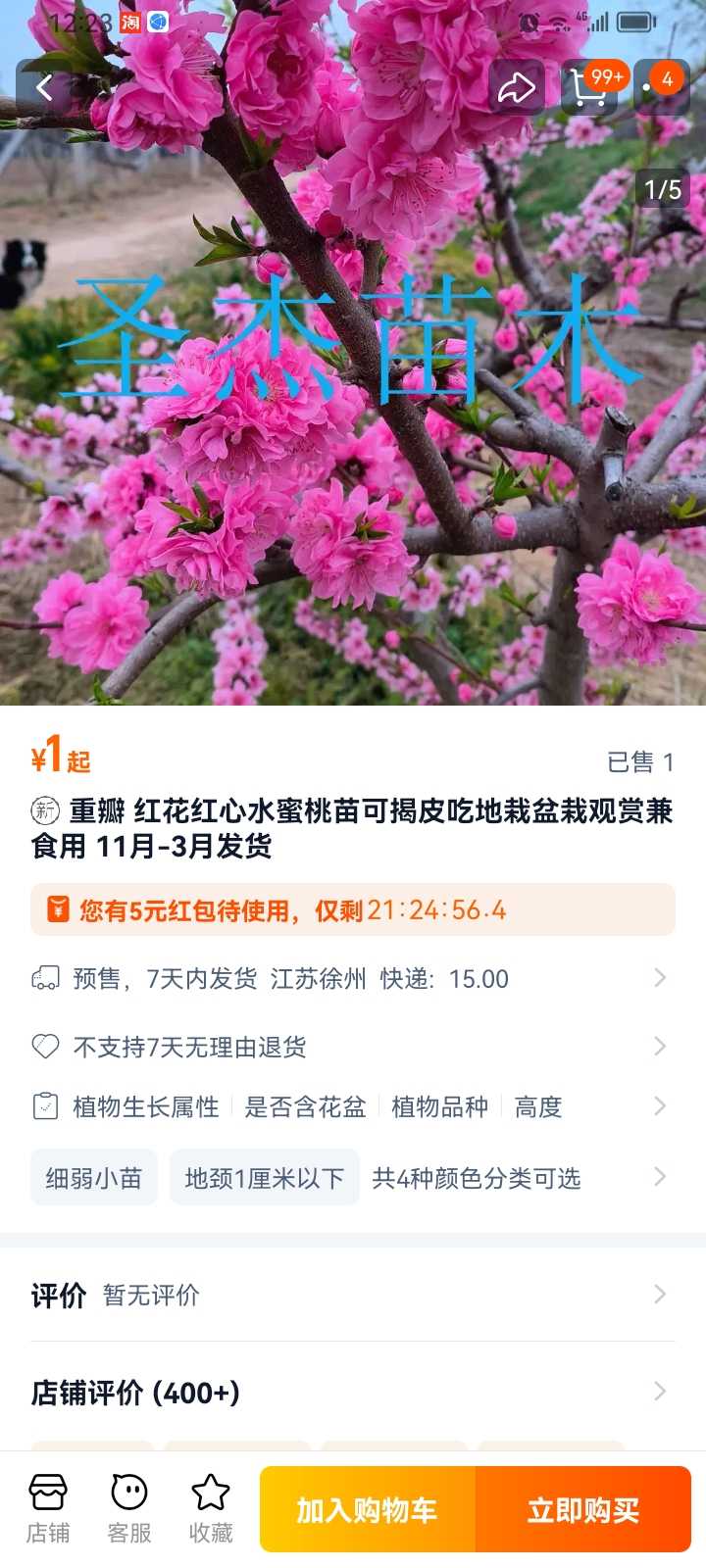Viewport: 706px width, 1568px height.
Task: Open the more options menu with badge 4
Action: click(x=663, y=88)
